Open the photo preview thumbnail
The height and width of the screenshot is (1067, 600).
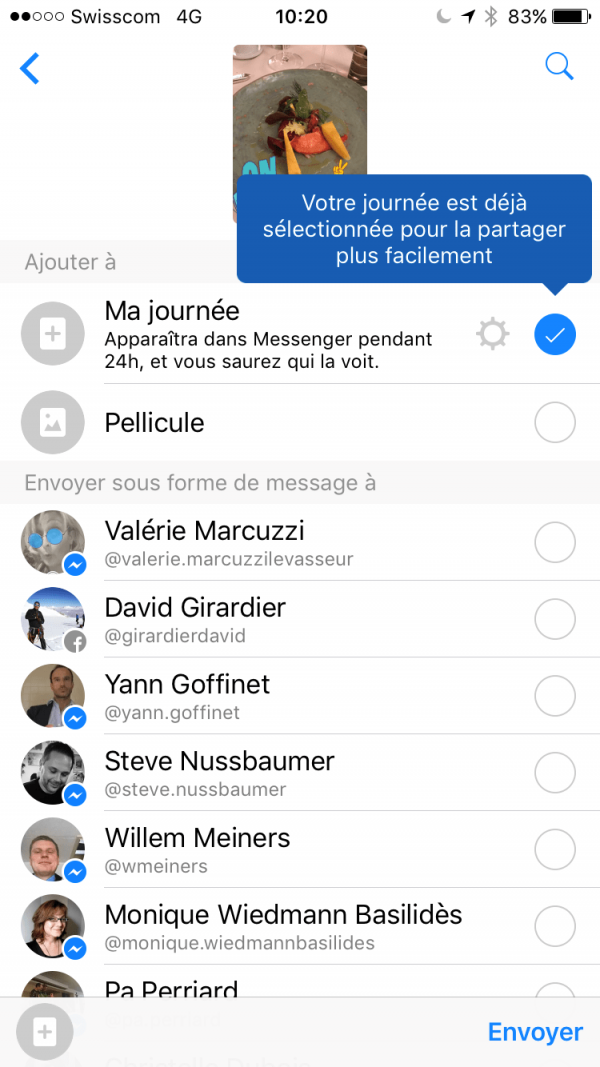299,110
